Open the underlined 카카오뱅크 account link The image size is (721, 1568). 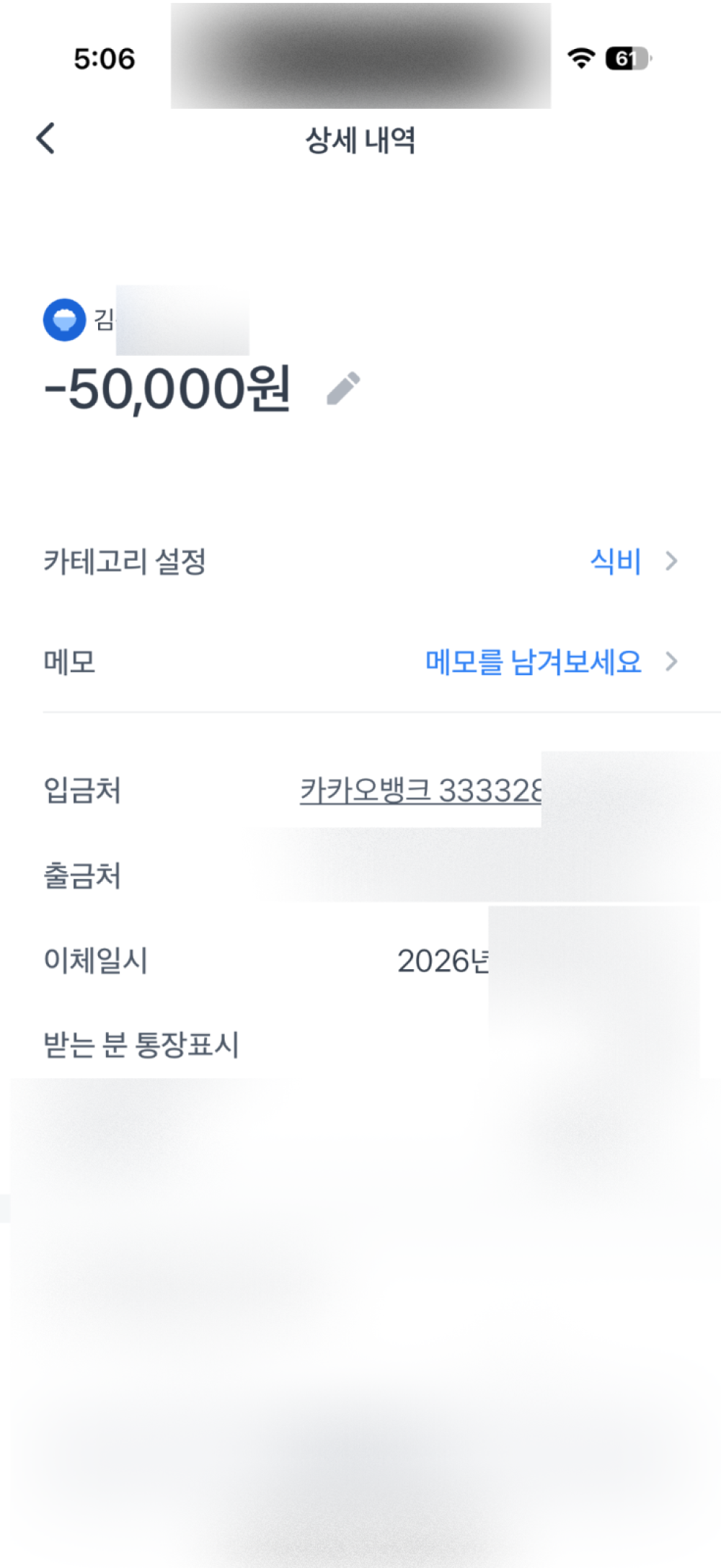tap(420, 790)
